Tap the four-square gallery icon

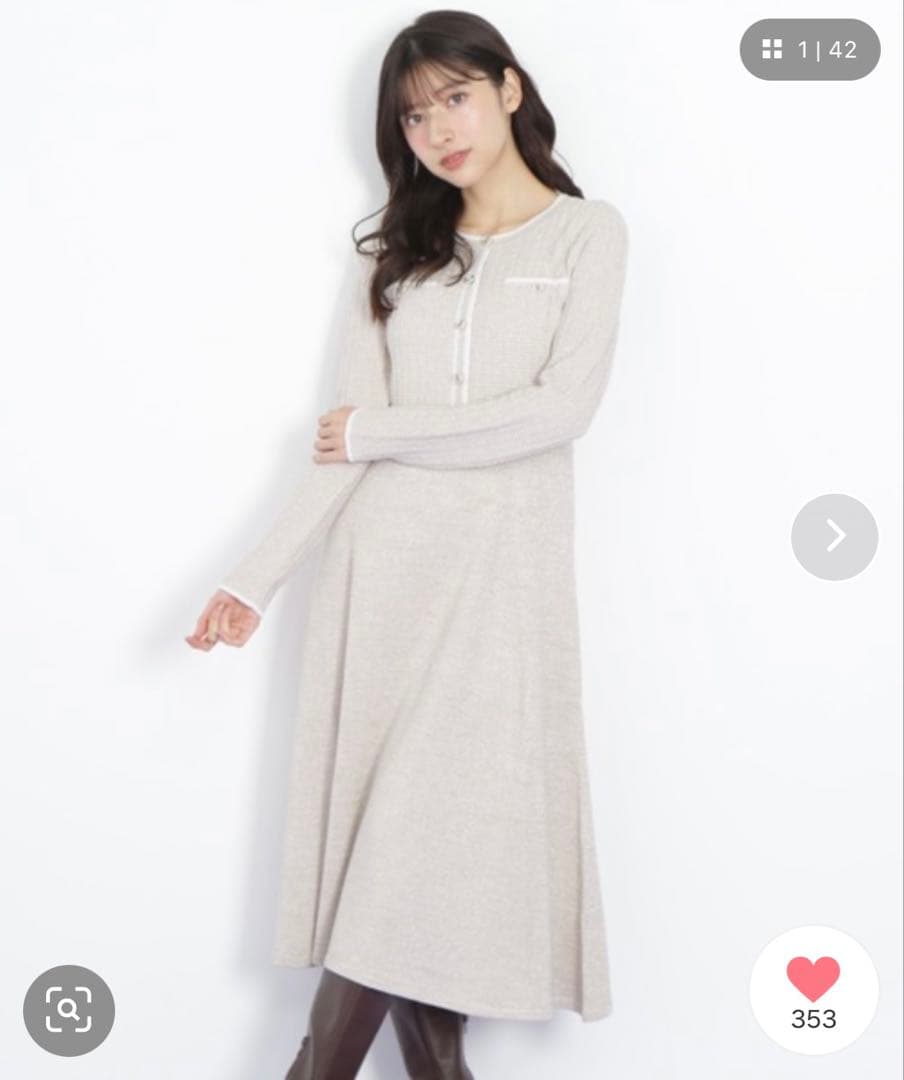[771, 48]
